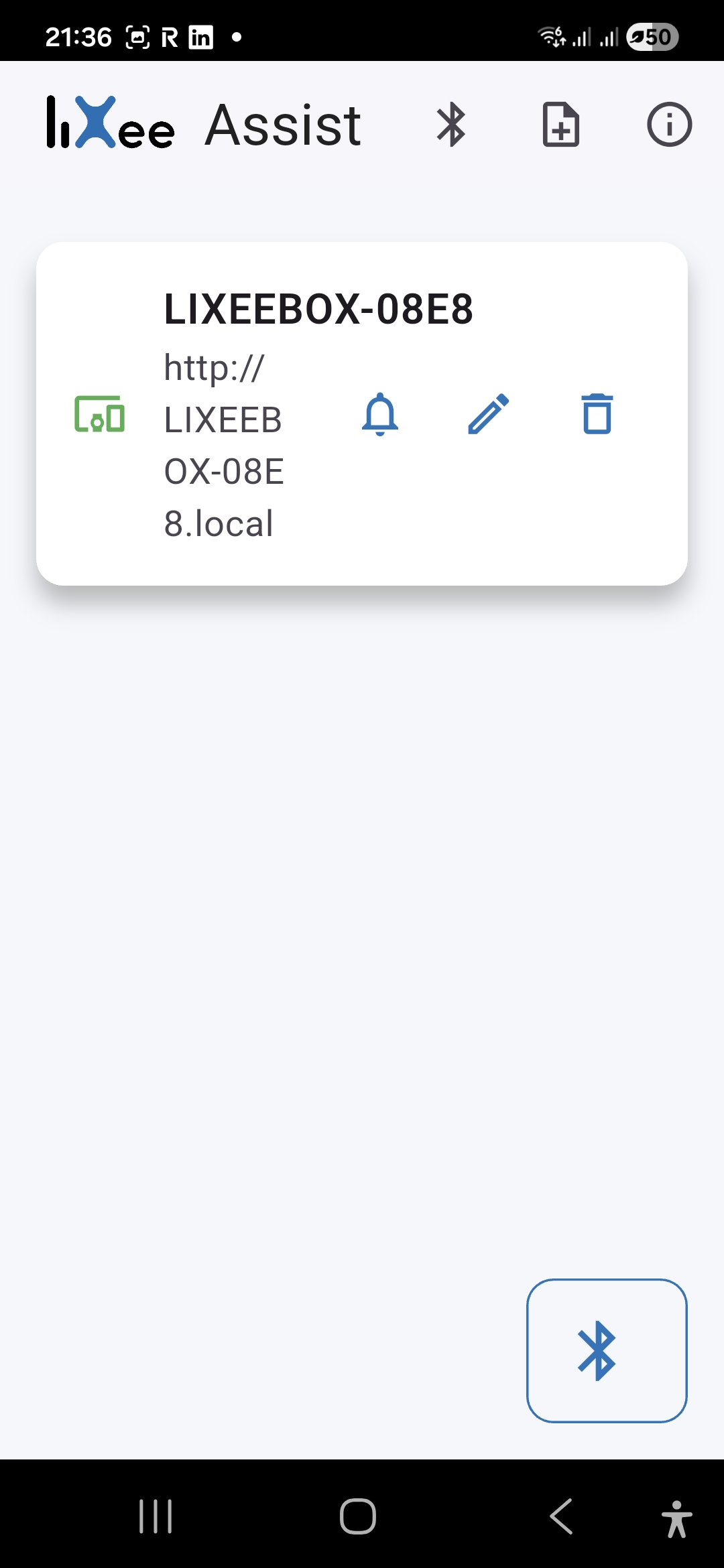Tap the LIXEEBOX-08E8 device card
Viewport: 724px width, 1568px height.
[x=362, y=413]
